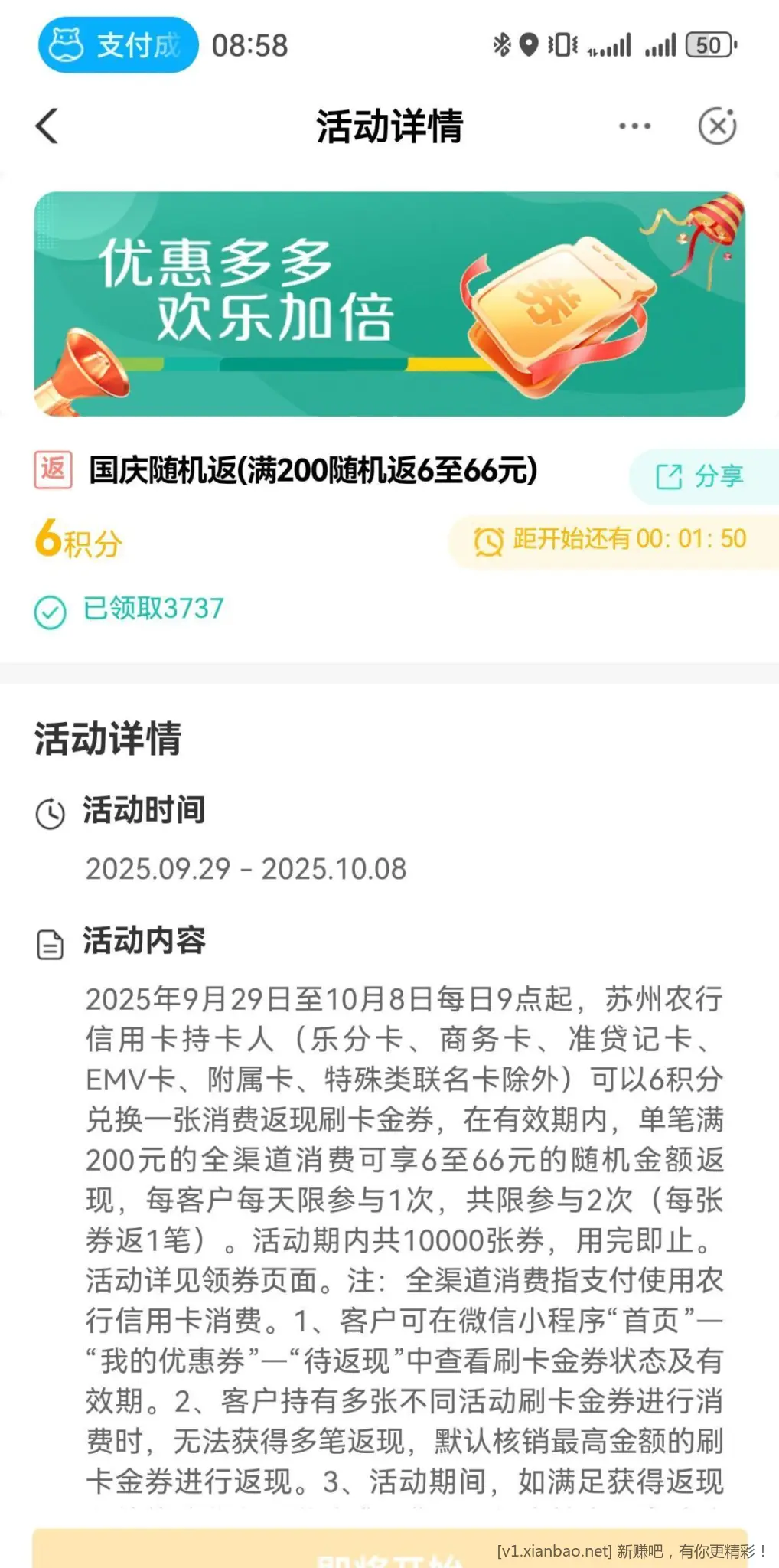This screenshot has height=1568, width=779.
Task: Open the three-dot overflow menu
Action: (x=634, y=126)
